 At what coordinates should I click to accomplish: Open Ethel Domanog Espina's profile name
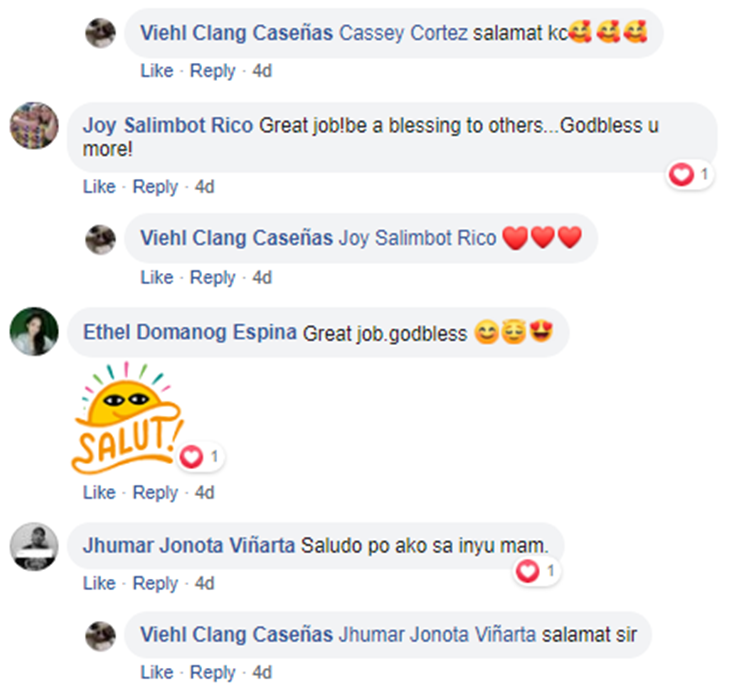(x=182, y=333)
